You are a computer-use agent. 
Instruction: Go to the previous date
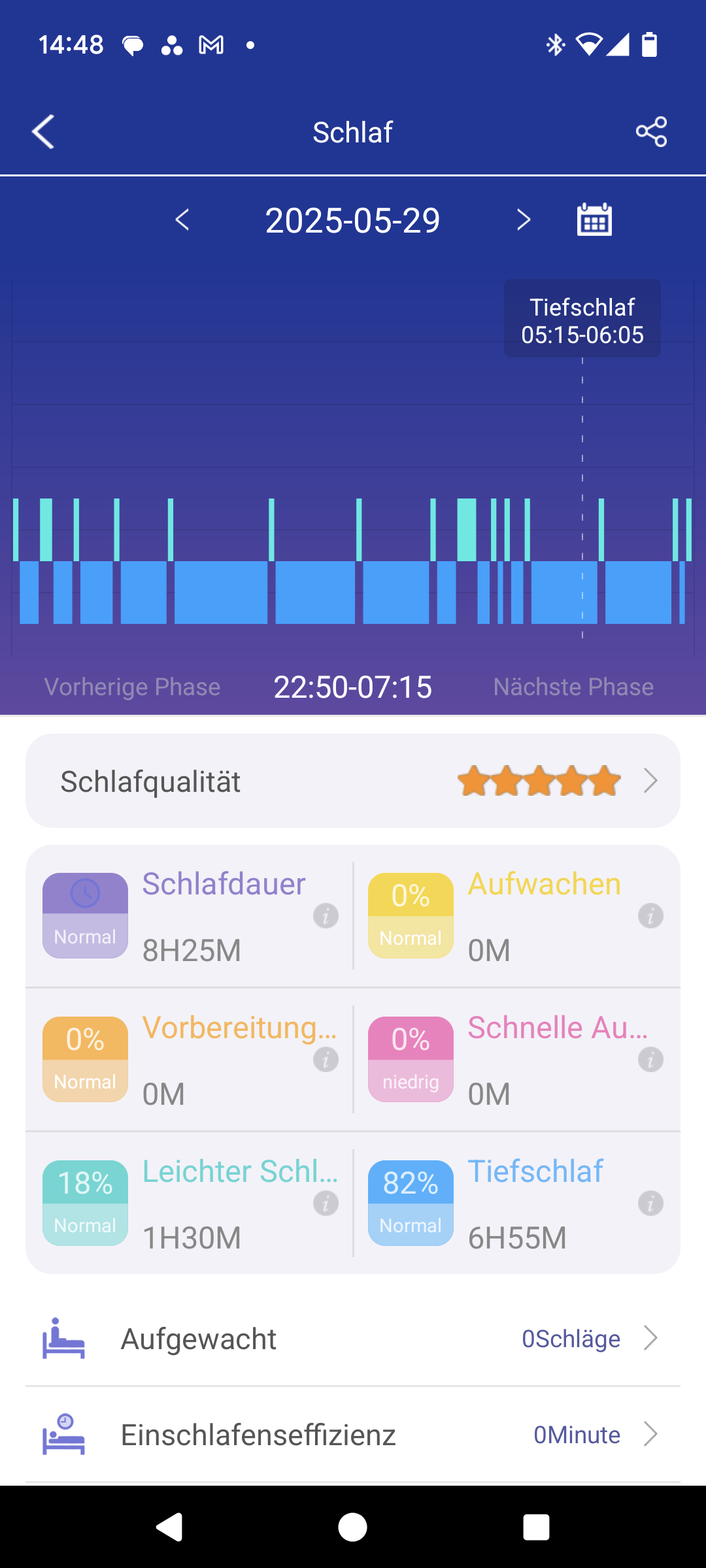[182, 220]
